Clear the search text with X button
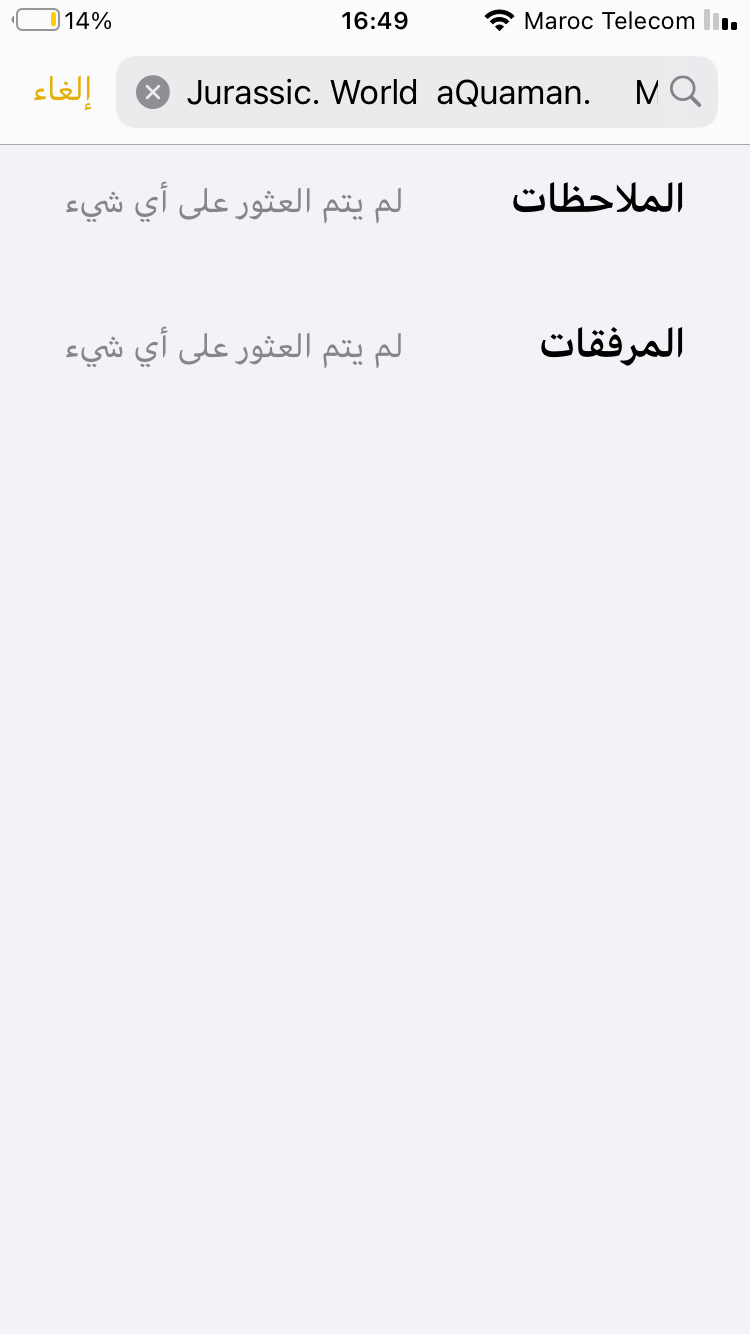This screenshot has height=1334, width=750. 152,92
